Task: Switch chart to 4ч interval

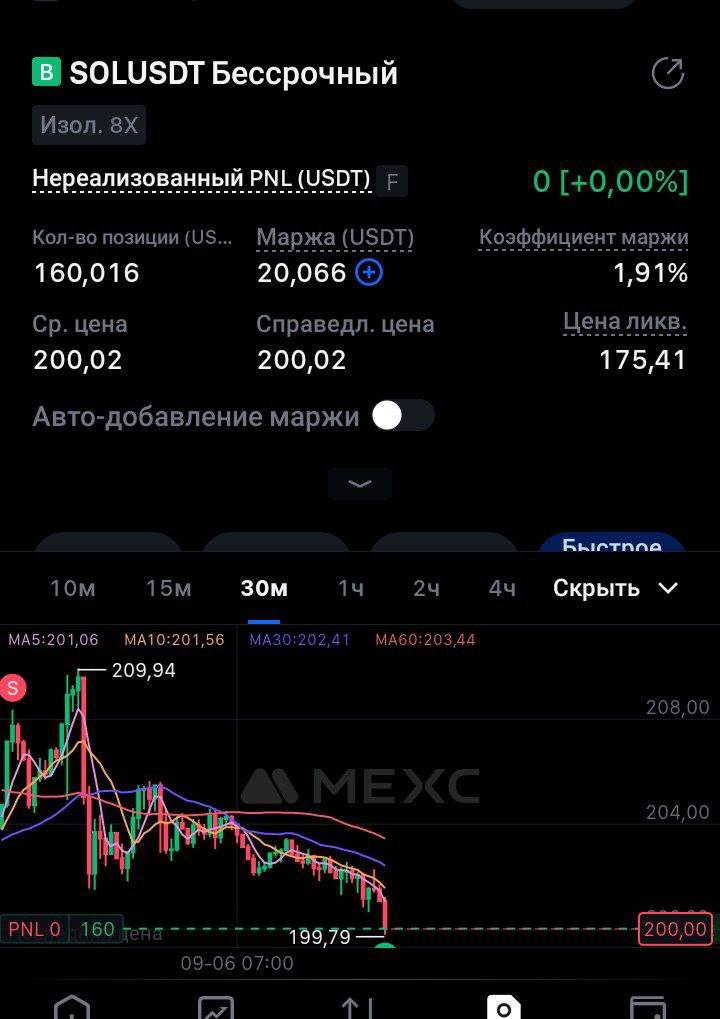Action: coord(502,589)
